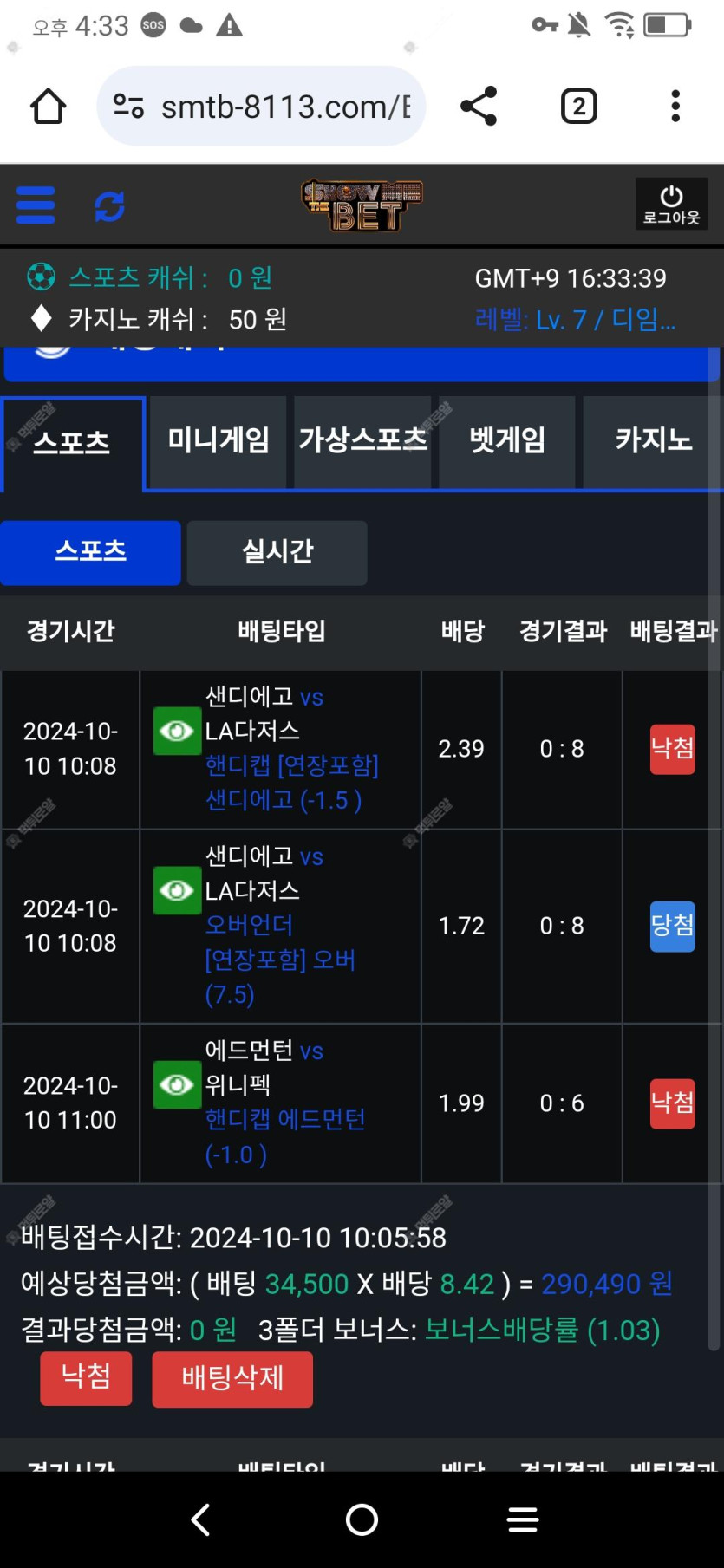Go back with the system back button
This screenshot has width=724, height=1568.
200,1519
